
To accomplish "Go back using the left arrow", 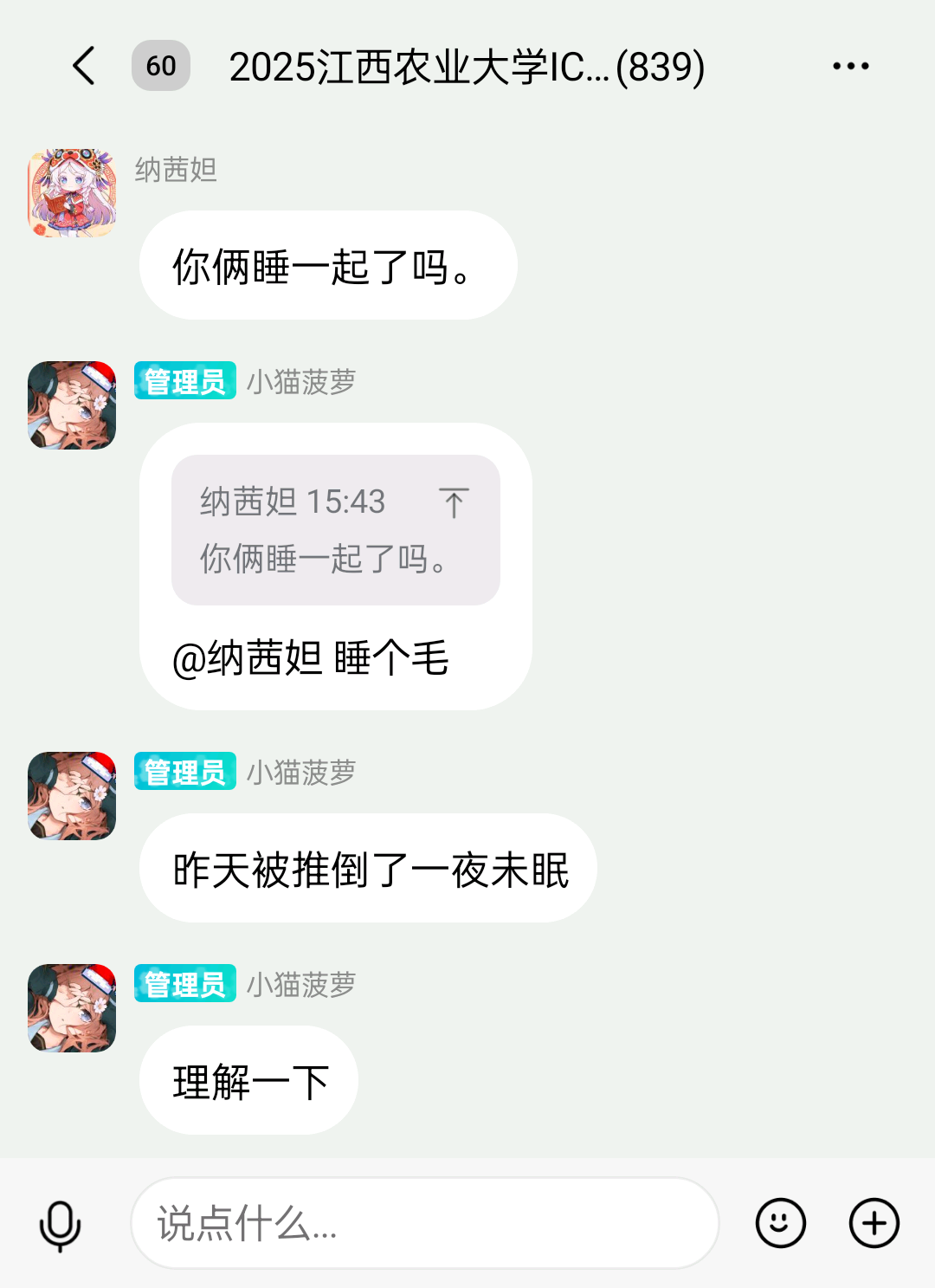I will coord(82,65).
